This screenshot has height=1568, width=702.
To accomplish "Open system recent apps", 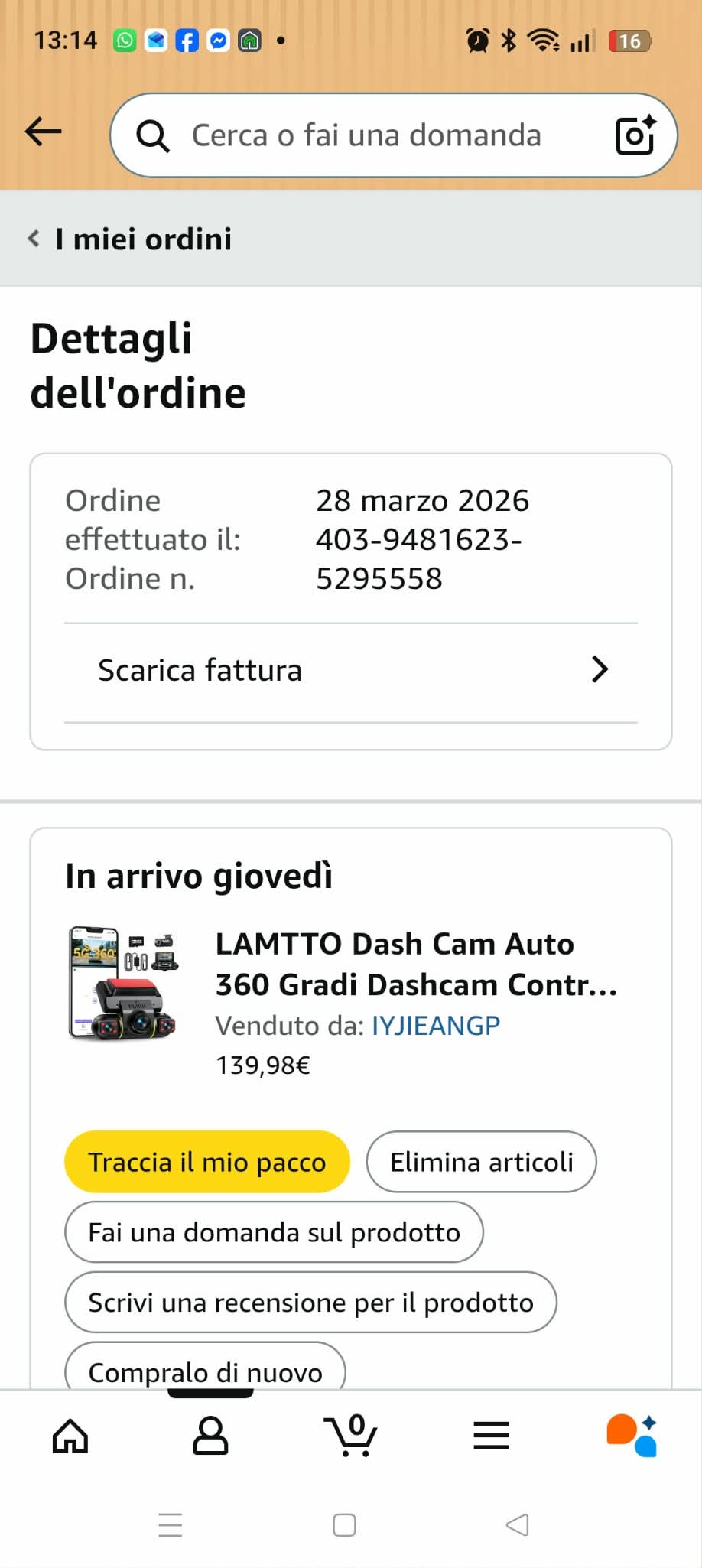I will click(x=171, y=1524).
